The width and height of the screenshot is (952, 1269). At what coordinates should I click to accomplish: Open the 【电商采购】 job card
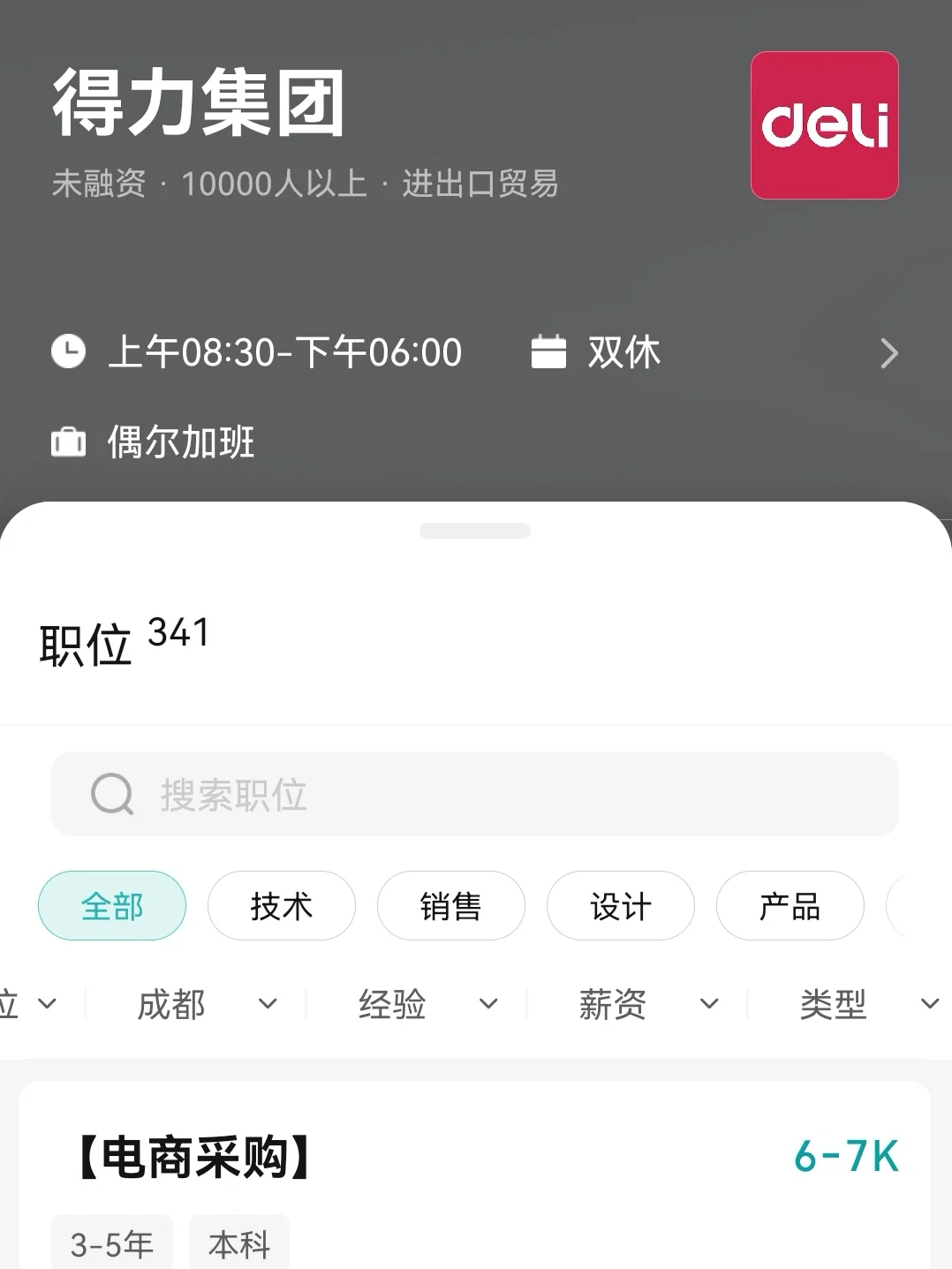(475, 1175)
